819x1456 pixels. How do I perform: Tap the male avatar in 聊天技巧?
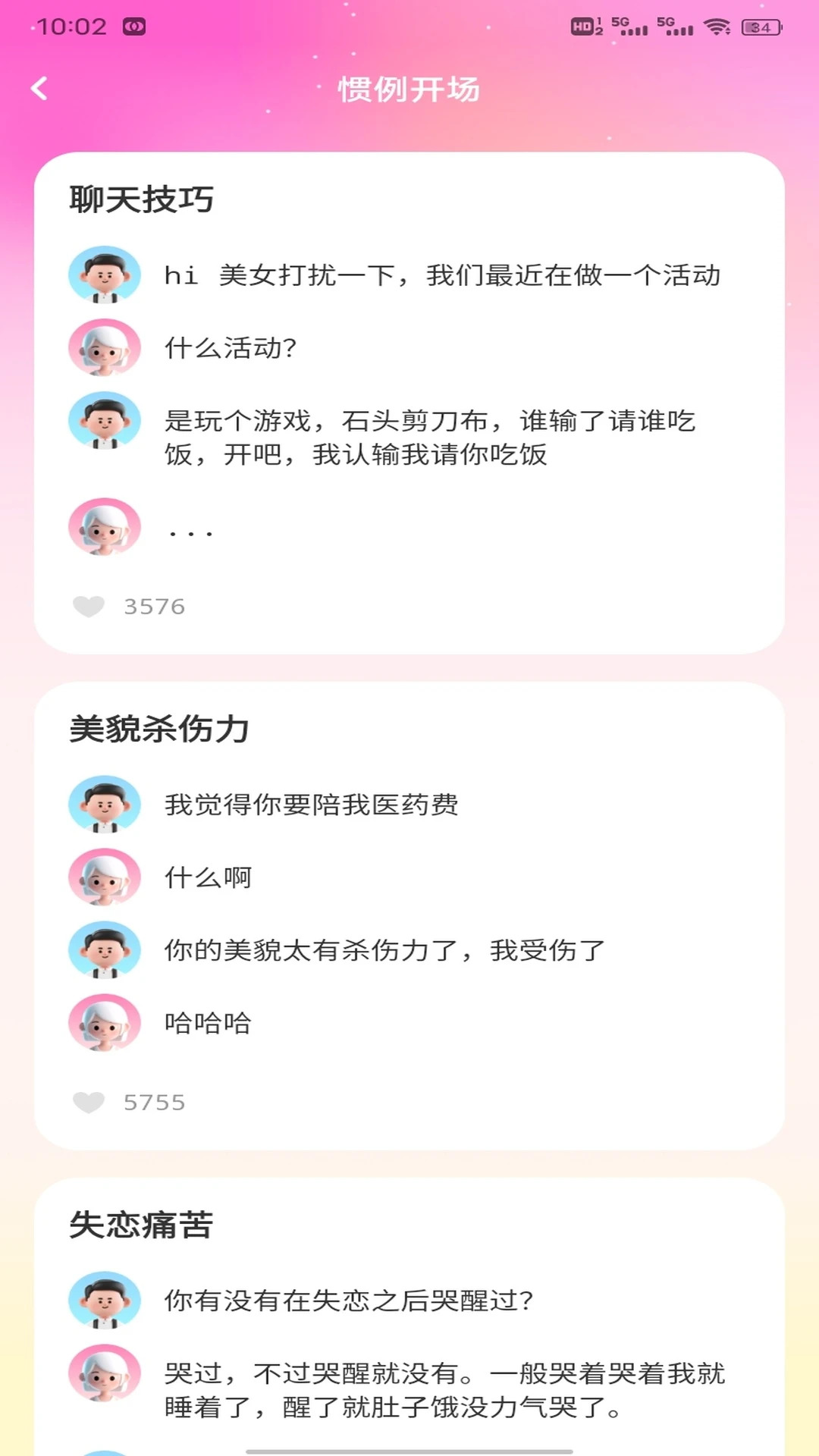tap(104, 276)
